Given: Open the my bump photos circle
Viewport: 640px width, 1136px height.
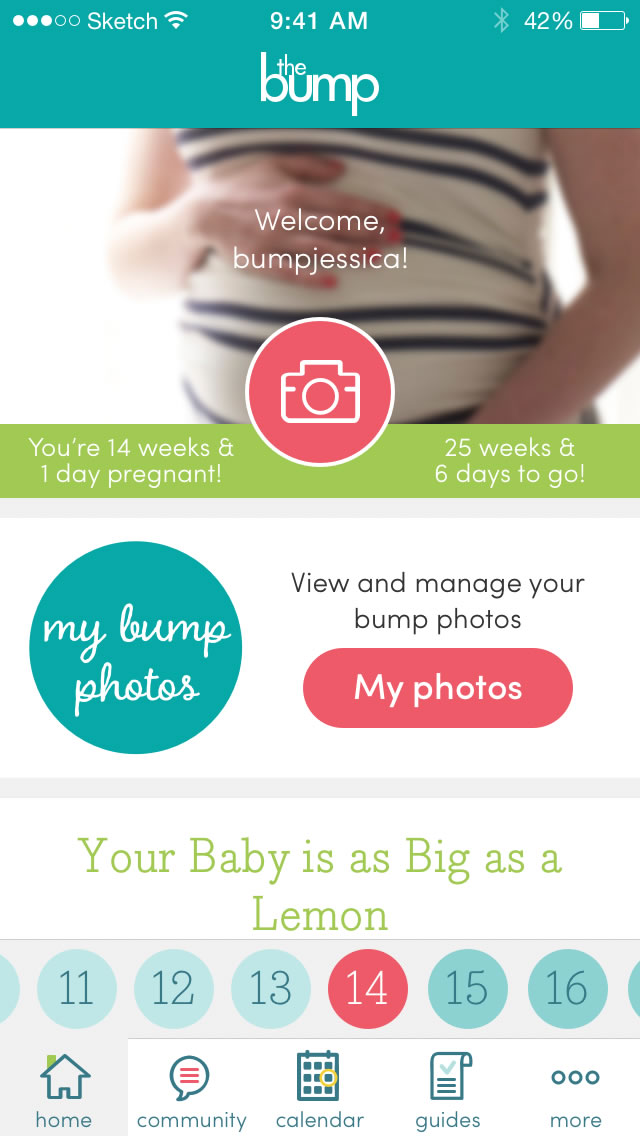Looking at the screenshot, I should (136, 648).
